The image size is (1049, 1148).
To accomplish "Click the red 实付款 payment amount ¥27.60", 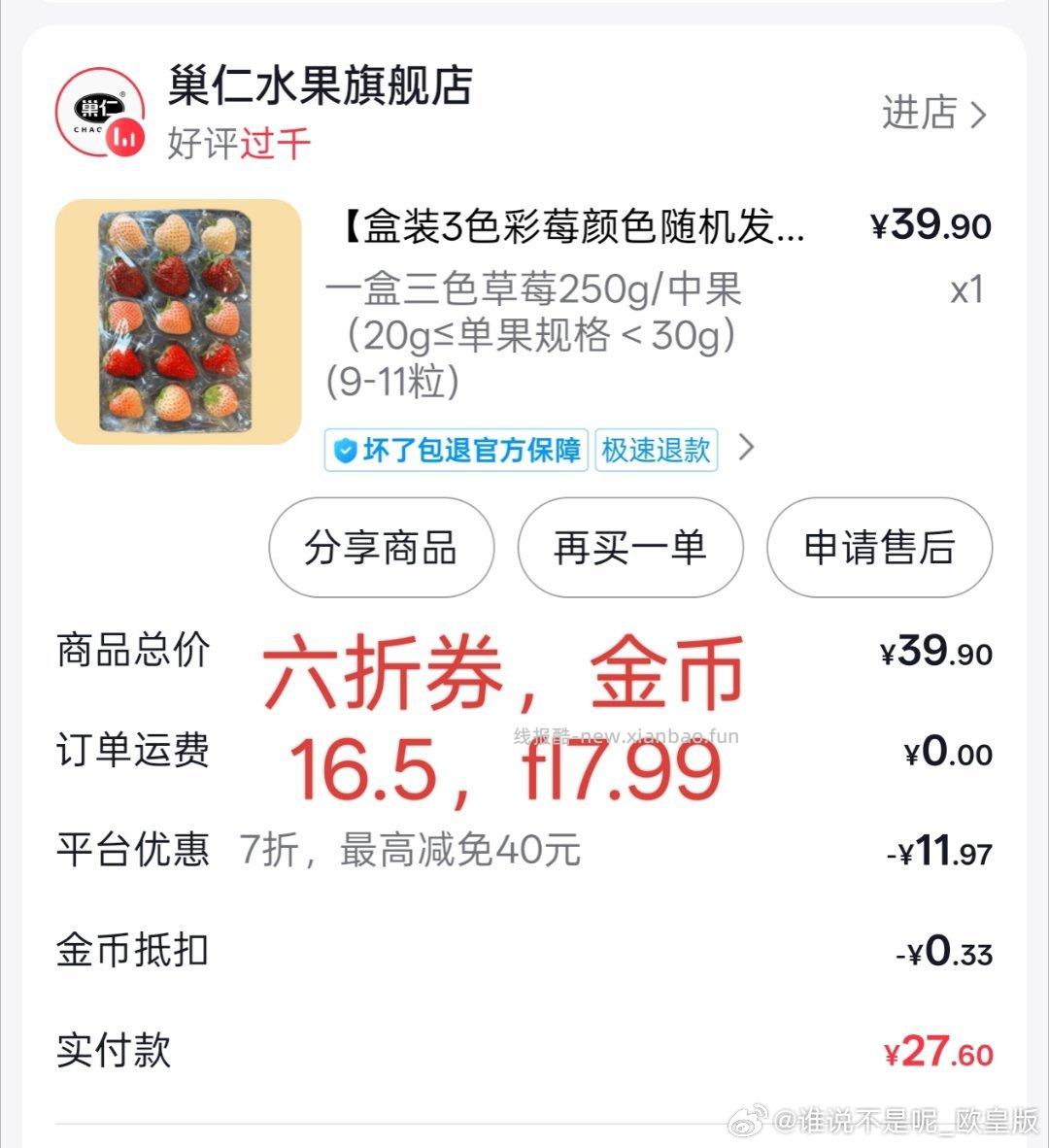I will tap(933, 1052).
